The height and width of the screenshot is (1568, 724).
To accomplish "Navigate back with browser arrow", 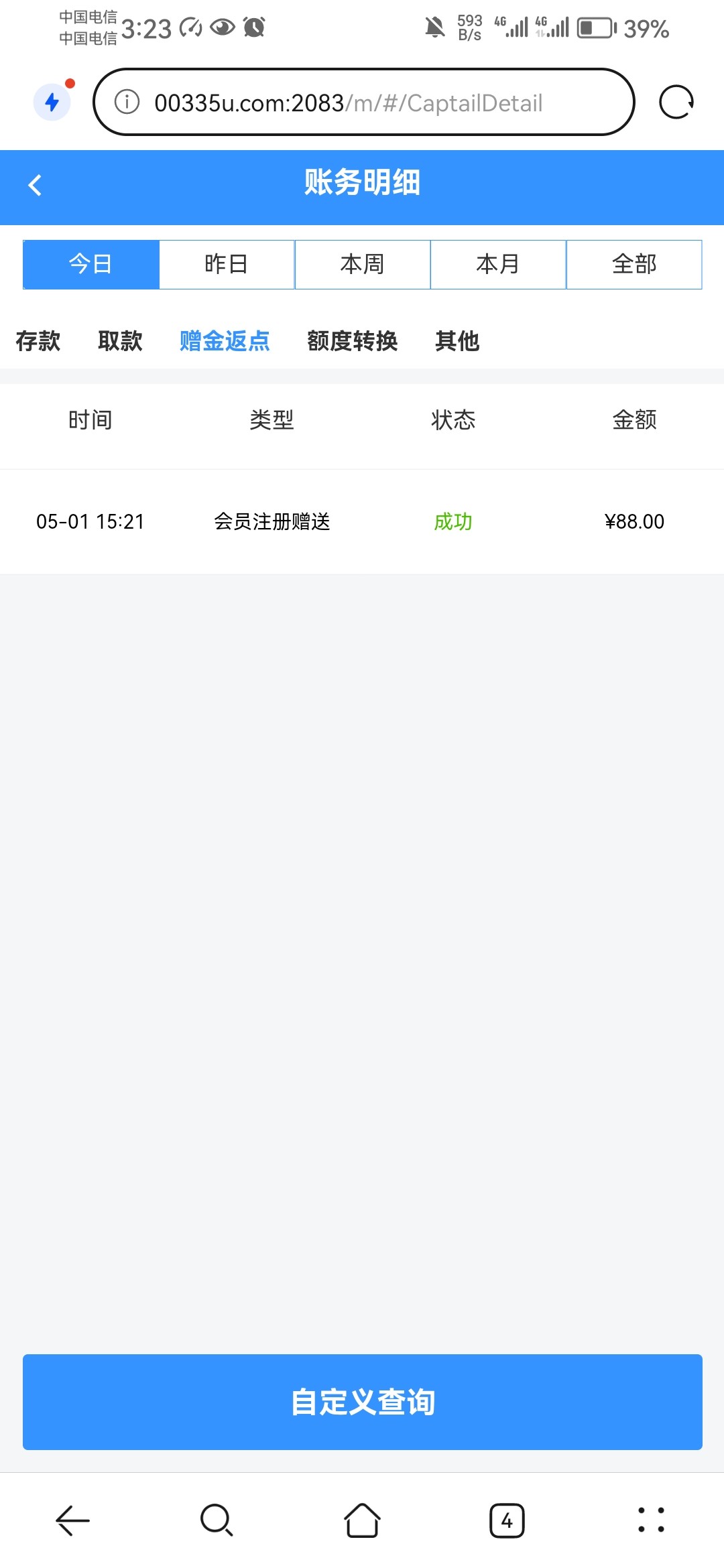I will click(72, 1520).
